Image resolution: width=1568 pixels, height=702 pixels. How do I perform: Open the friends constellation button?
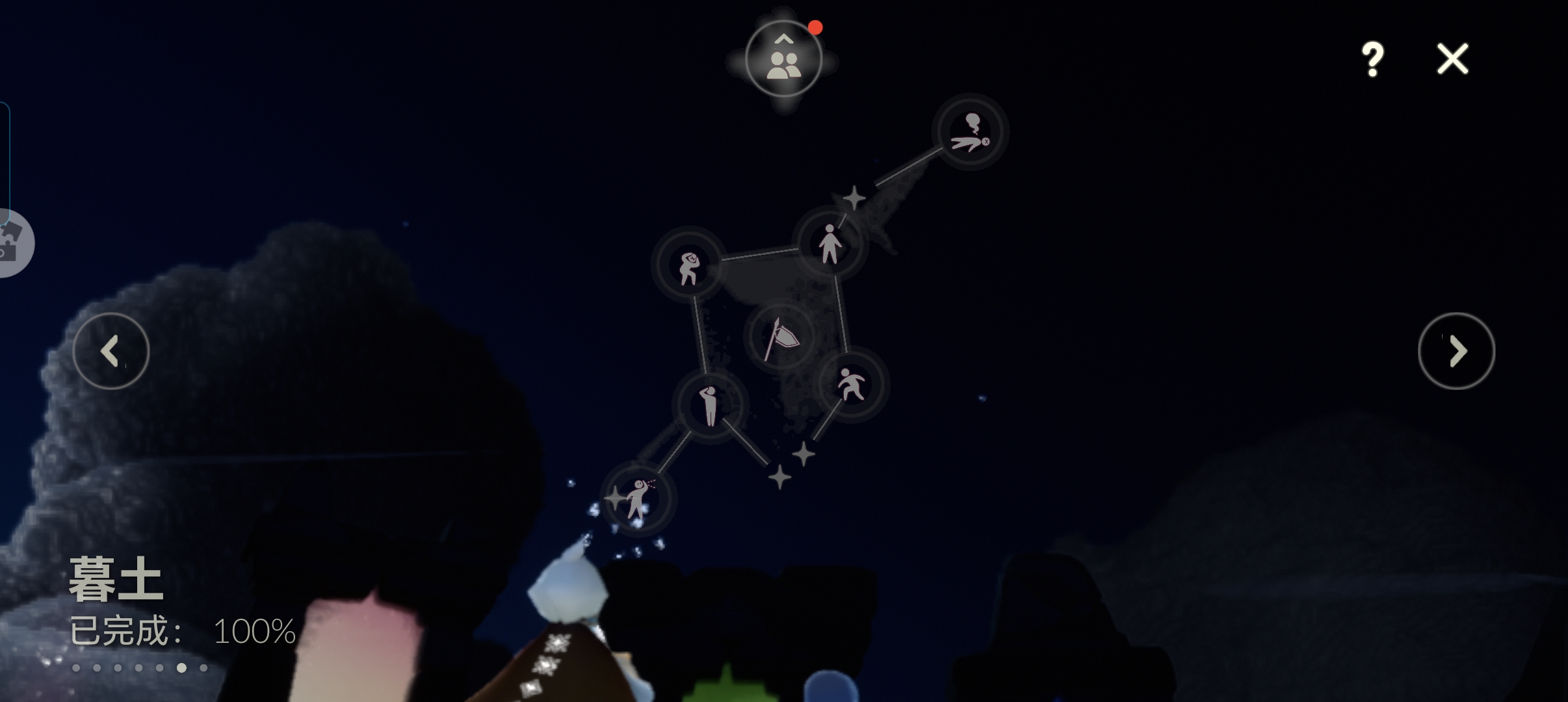[x=783, y=59]
